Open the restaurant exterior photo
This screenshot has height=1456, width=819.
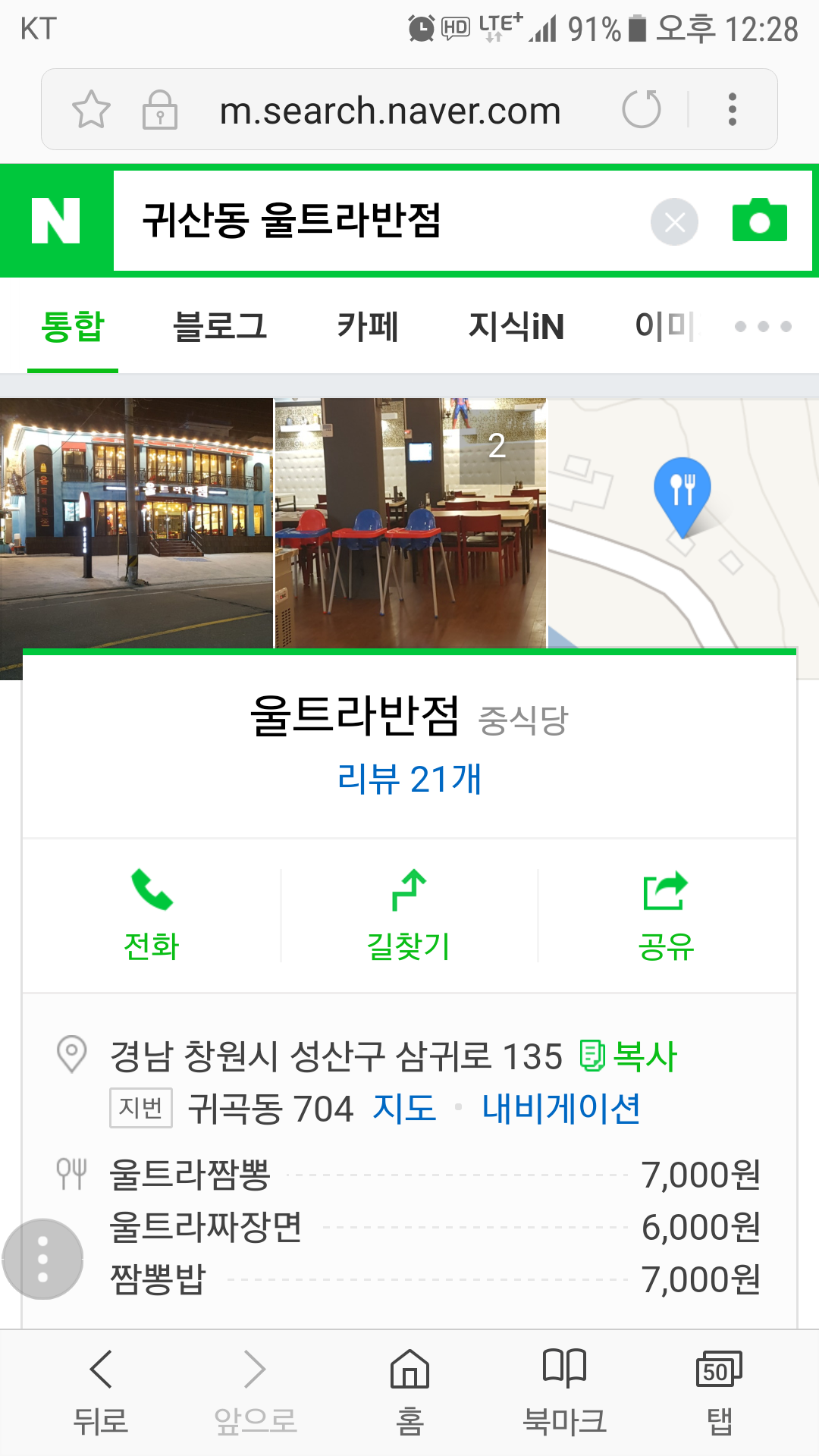[136, 523]
